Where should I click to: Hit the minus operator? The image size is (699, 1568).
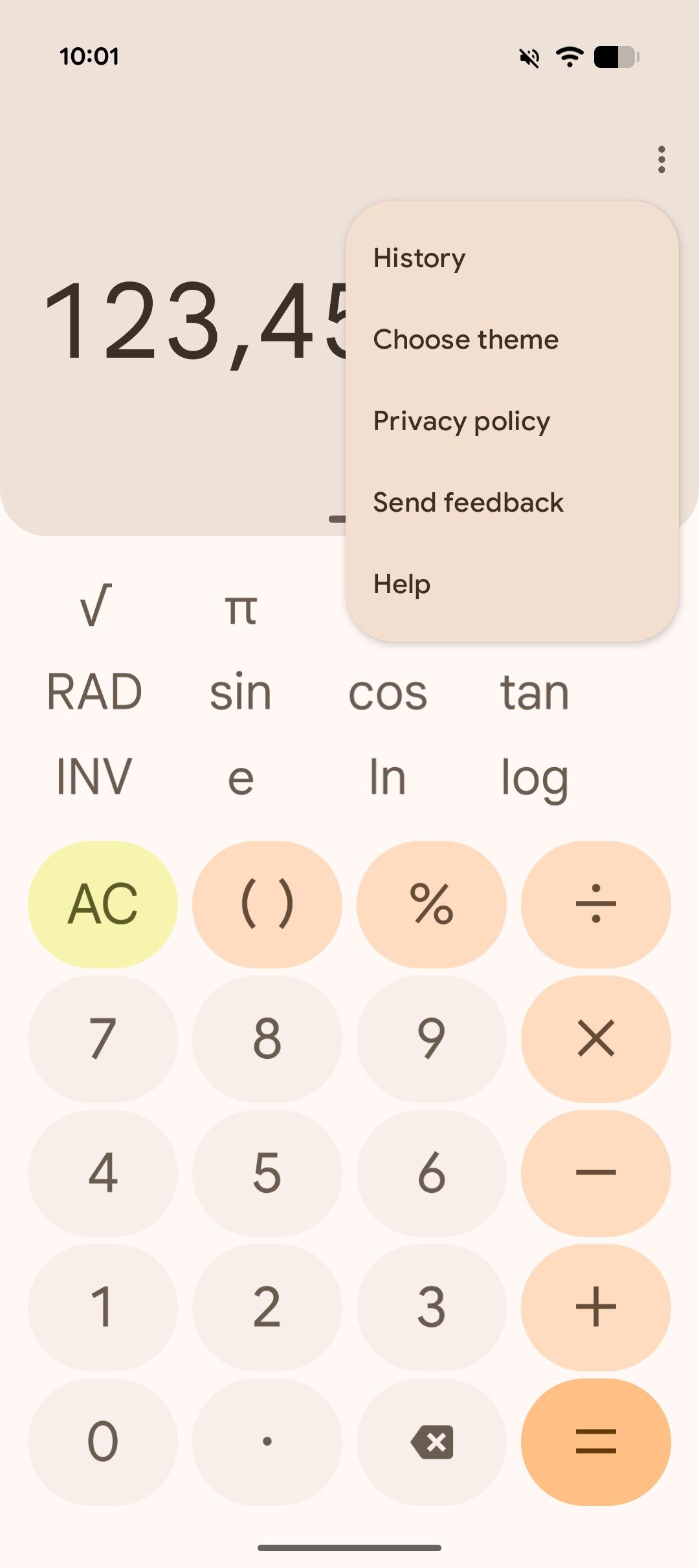[x=595, y=1173]
